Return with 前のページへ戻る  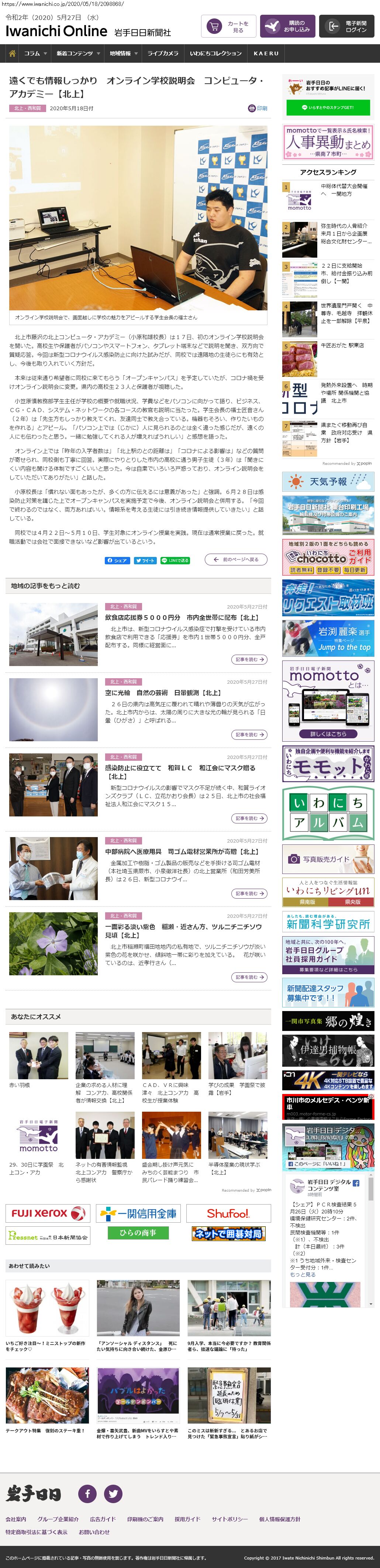(236, 560)
